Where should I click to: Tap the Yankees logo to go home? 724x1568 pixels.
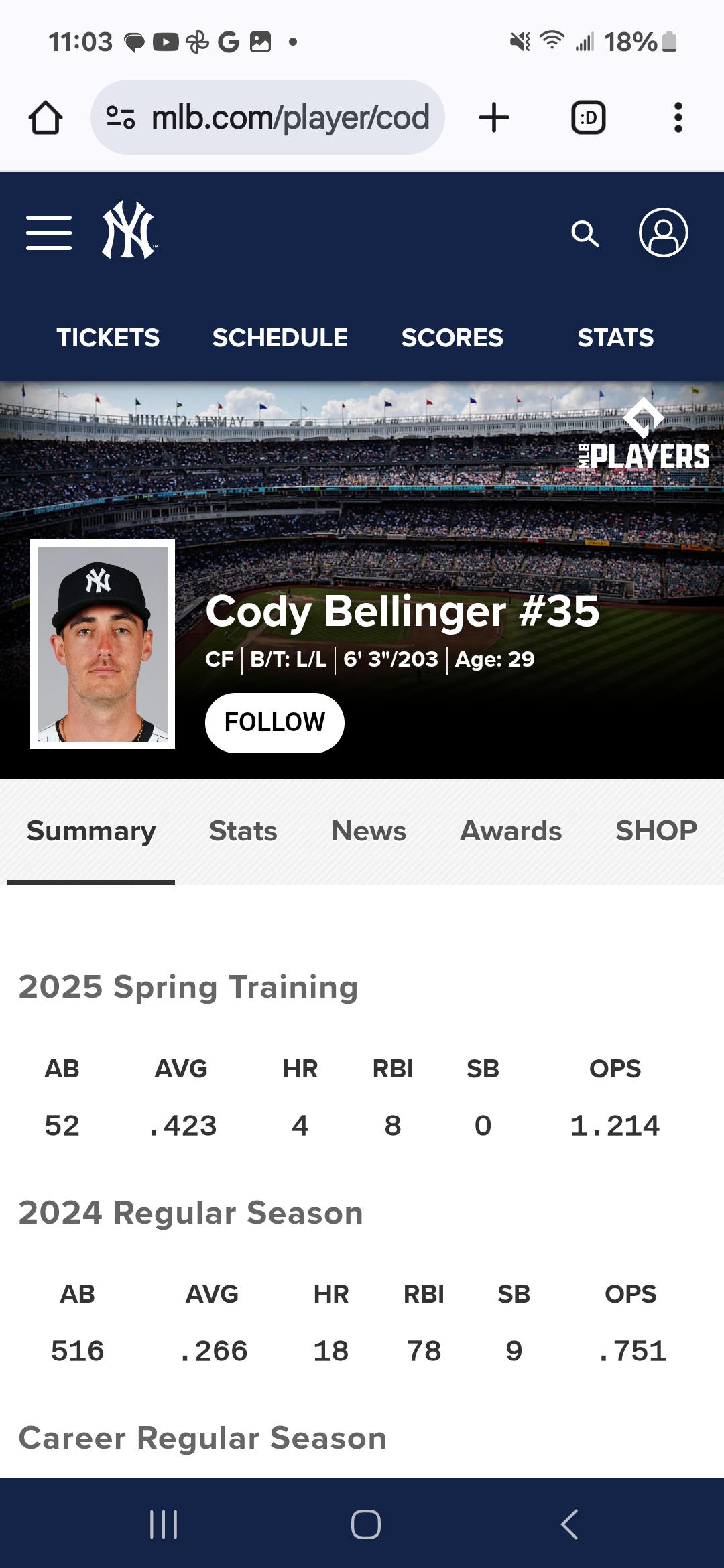coord(129,231)
